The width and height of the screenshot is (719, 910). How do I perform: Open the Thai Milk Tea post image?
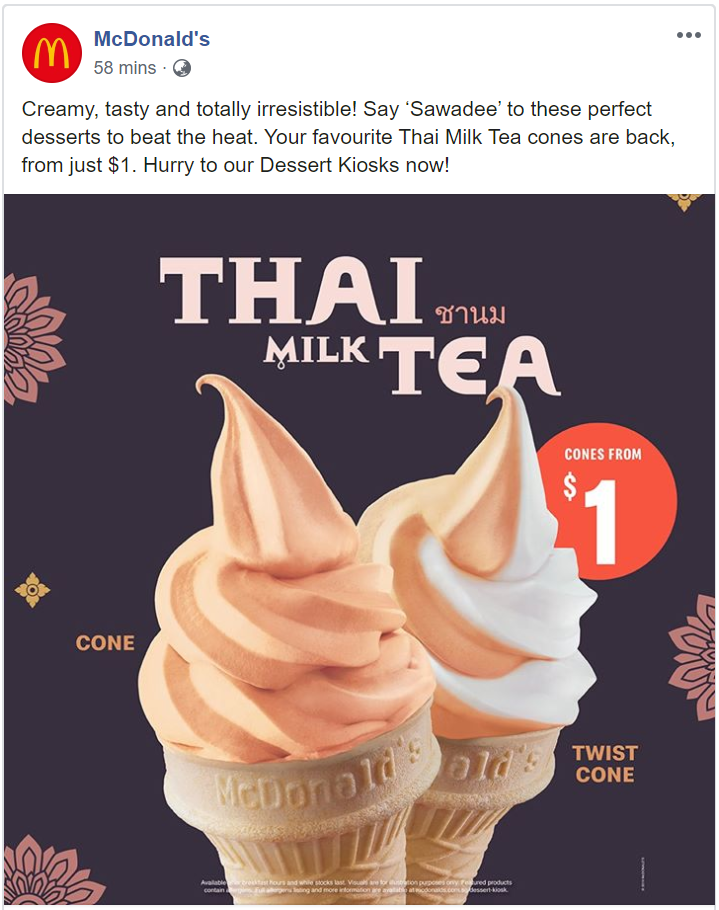coord(359,550)
